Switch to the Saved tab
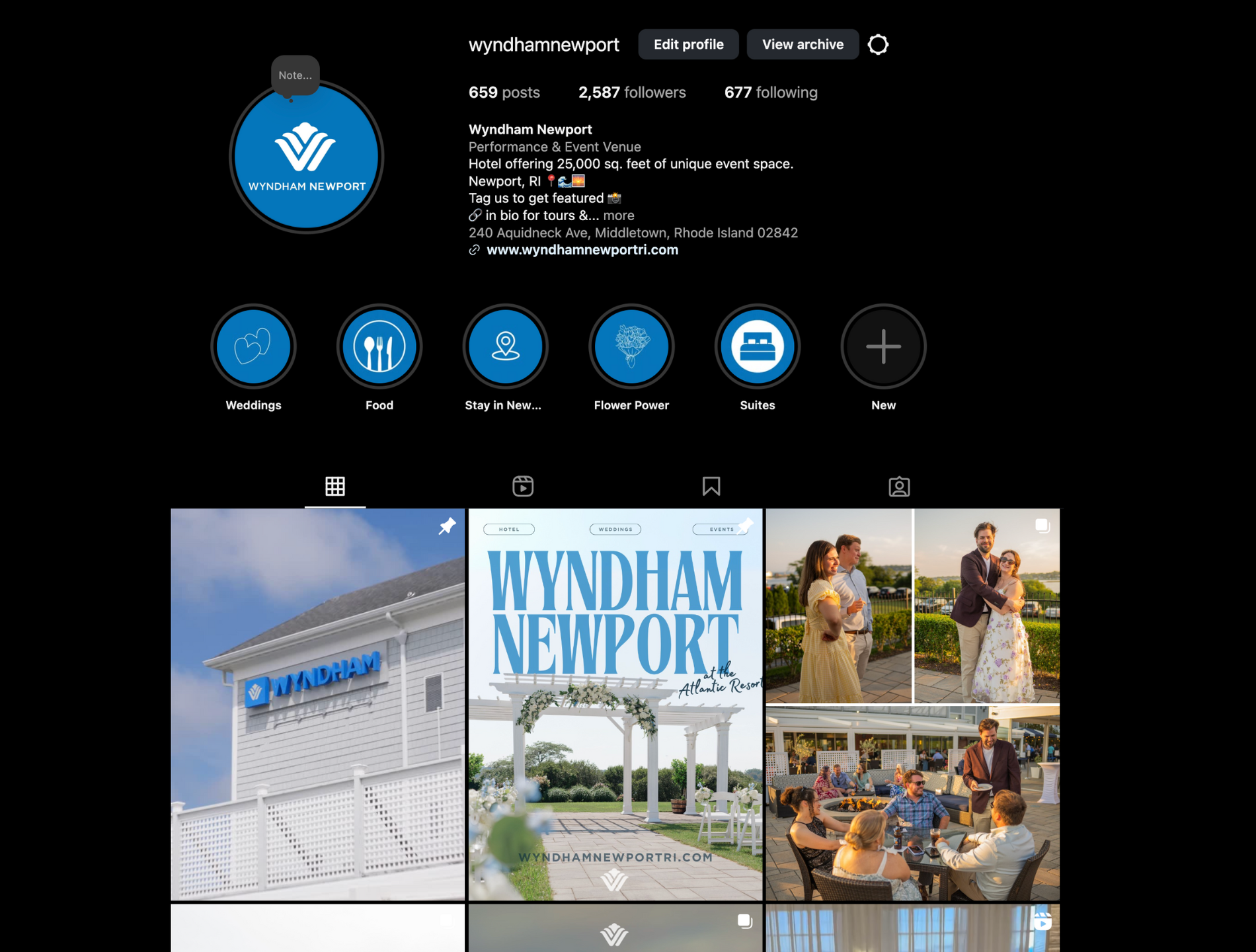 coord(711,487)
